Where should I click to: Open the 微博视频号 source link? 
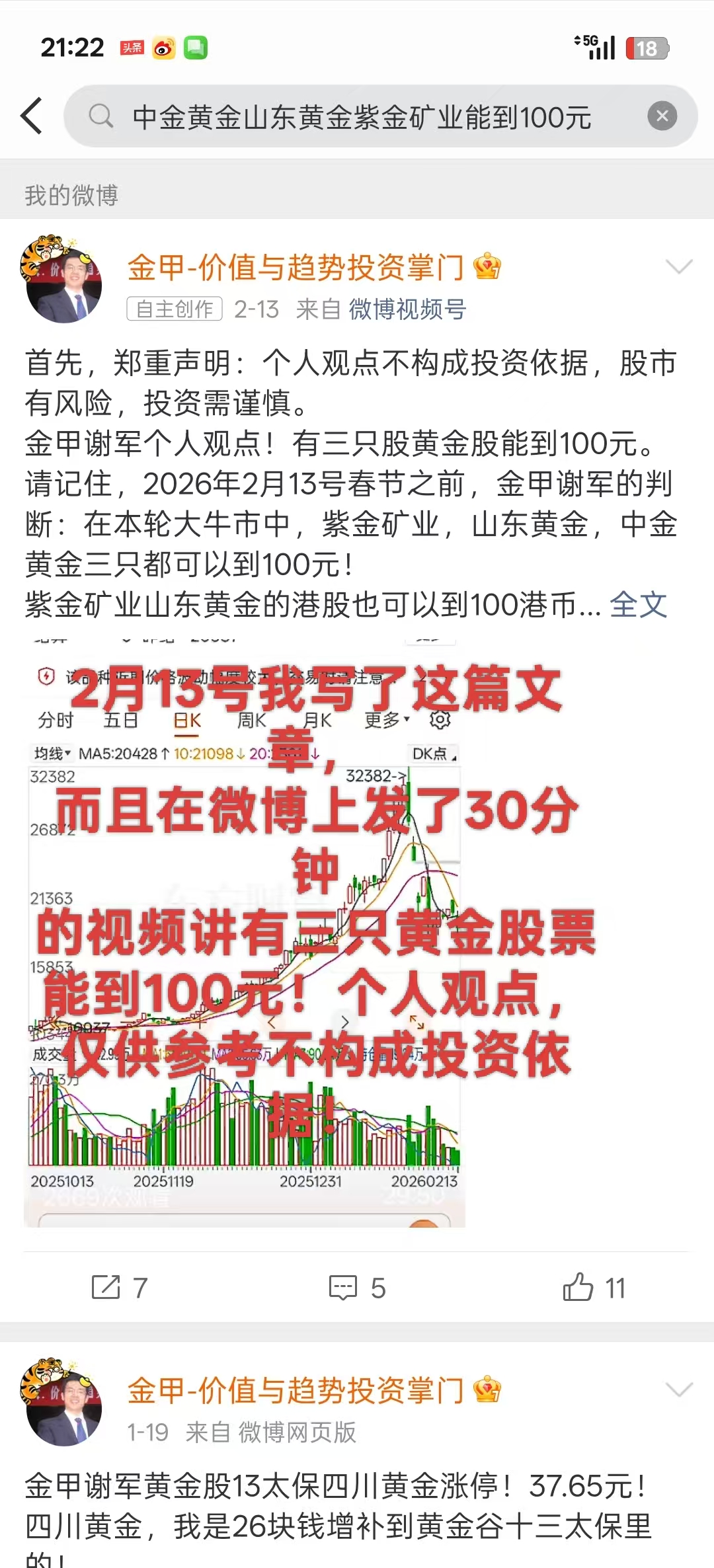tap(407, 309)
